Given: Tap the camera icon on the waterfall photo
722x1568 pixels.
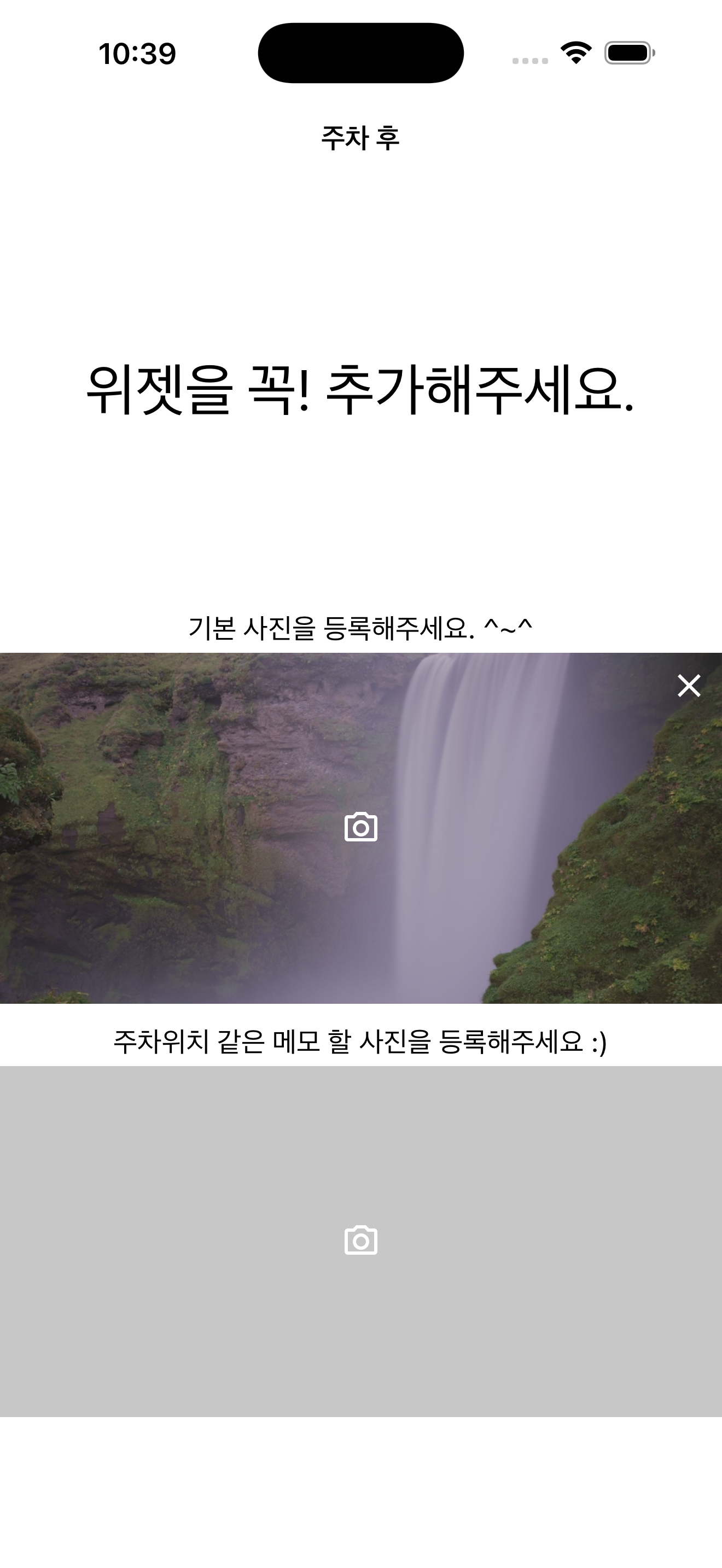Looking at the screenshot, I should pyautogui.click(x=361, y=827).
